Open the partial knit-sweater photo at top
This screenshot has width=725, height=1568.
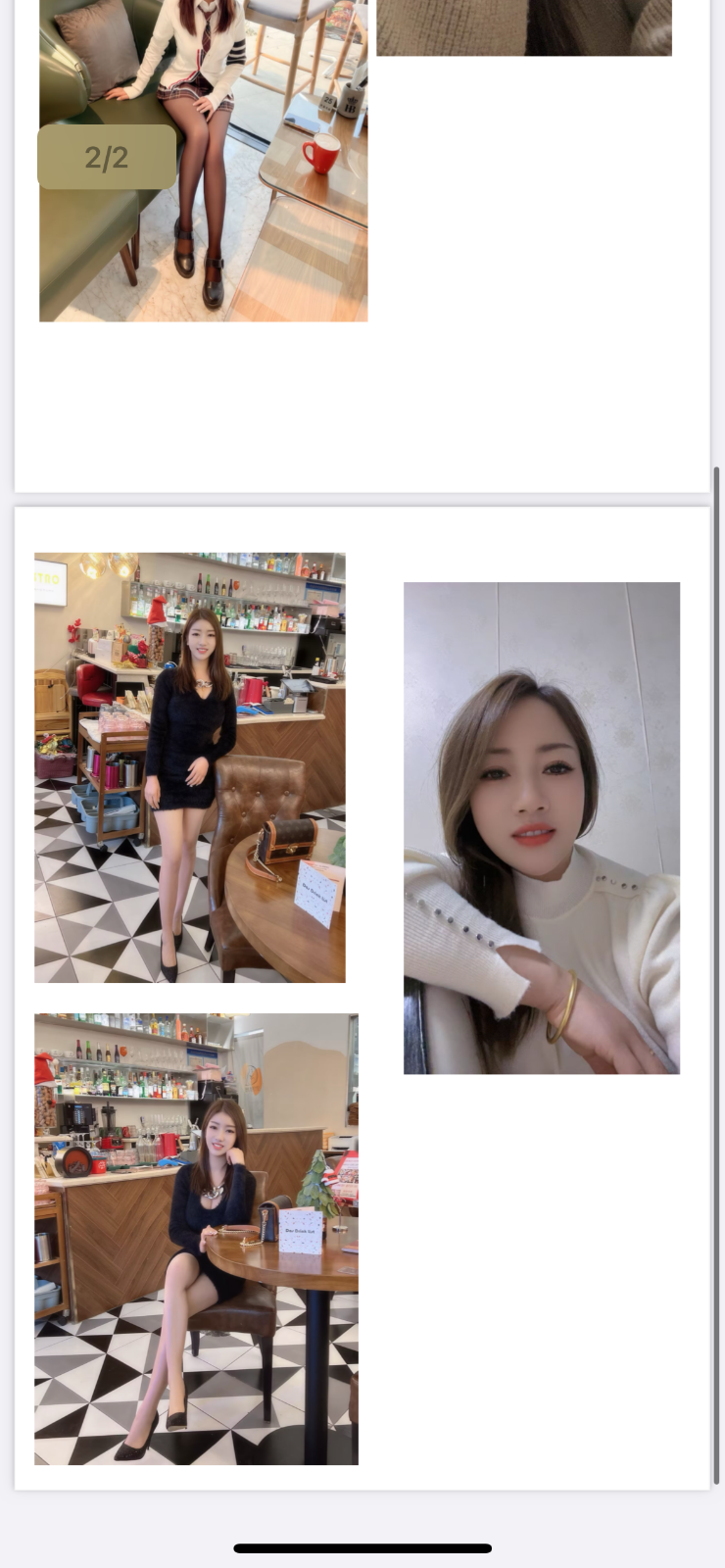pyautogui.click(x=524, y=27)
